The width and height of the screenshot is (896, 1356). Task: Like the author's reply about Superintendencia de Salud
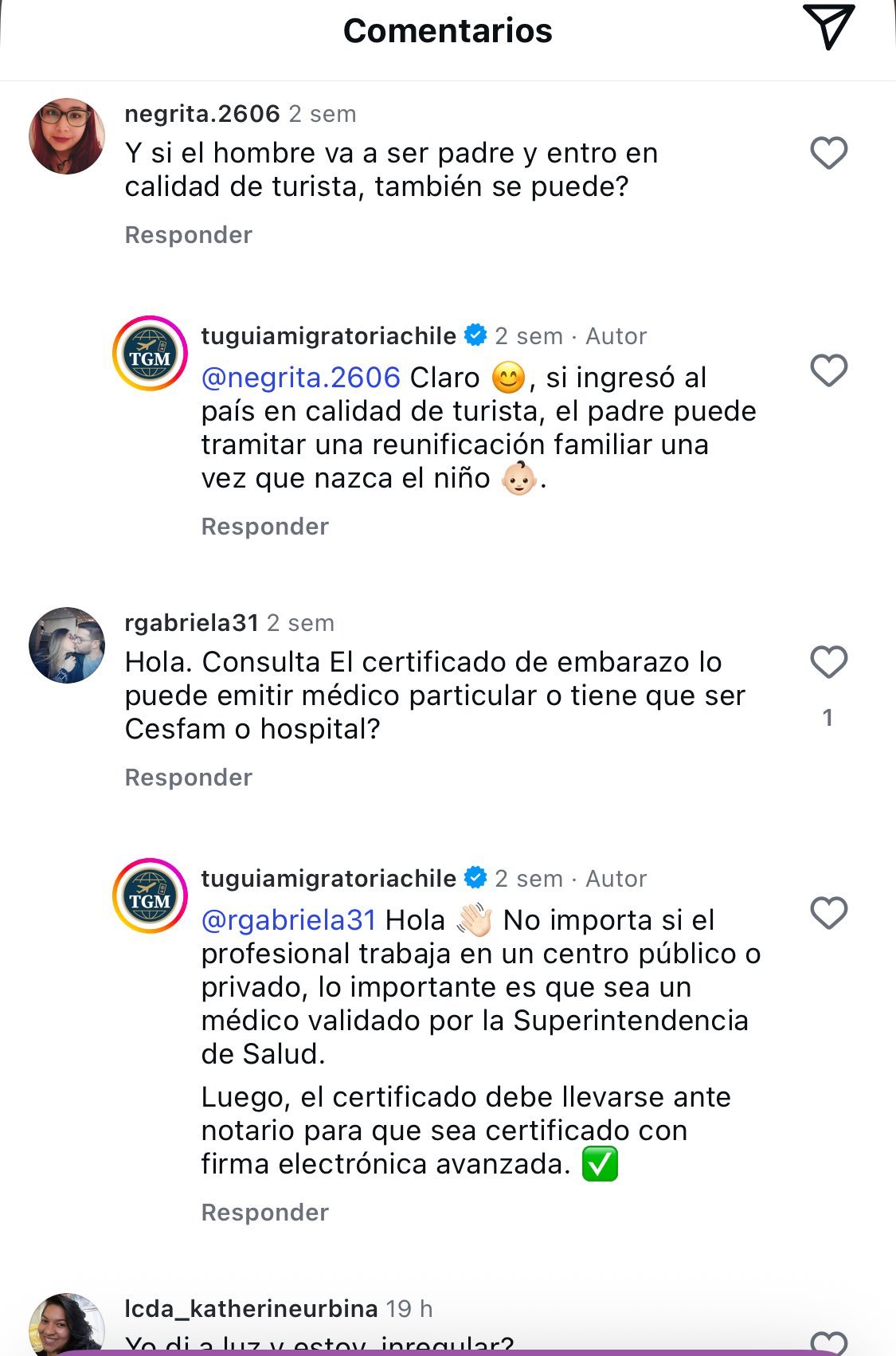(828, 913)
